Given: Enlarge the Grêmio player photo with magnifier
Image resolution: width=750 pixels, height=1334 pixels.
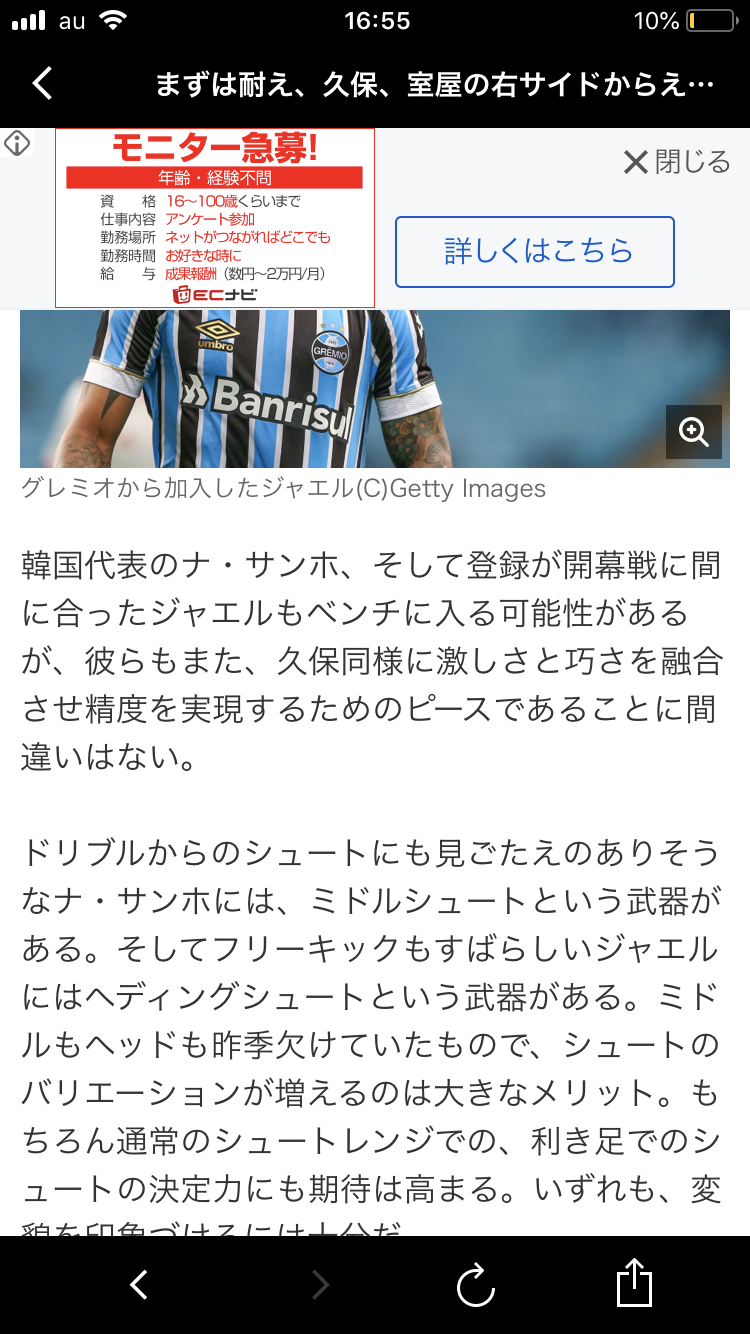Looking at the screenshot, I should [x=693, y=431].
